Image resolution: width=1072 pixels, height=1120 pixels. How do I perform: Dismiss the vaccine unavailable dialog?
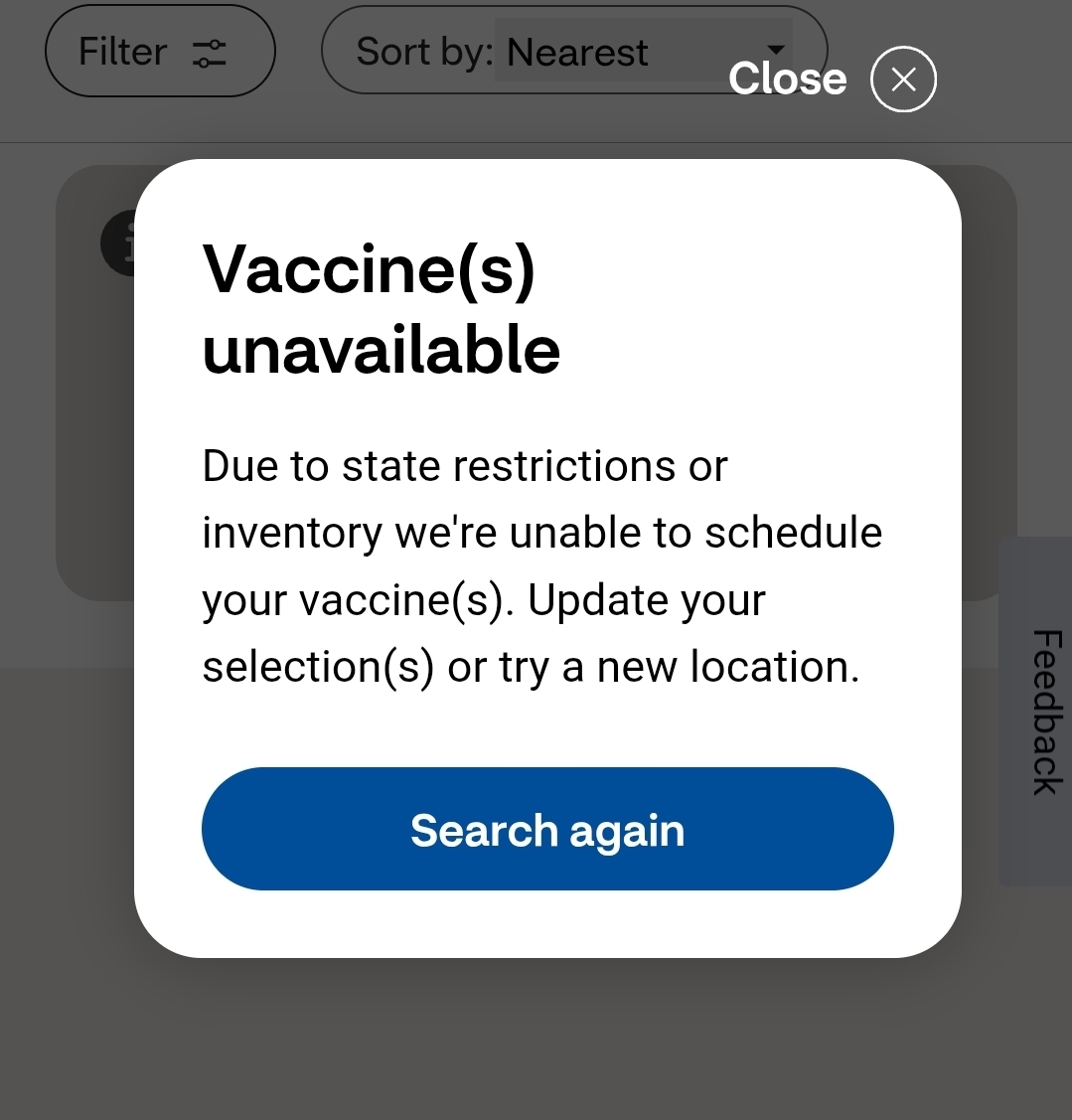[x=902, y=80]
